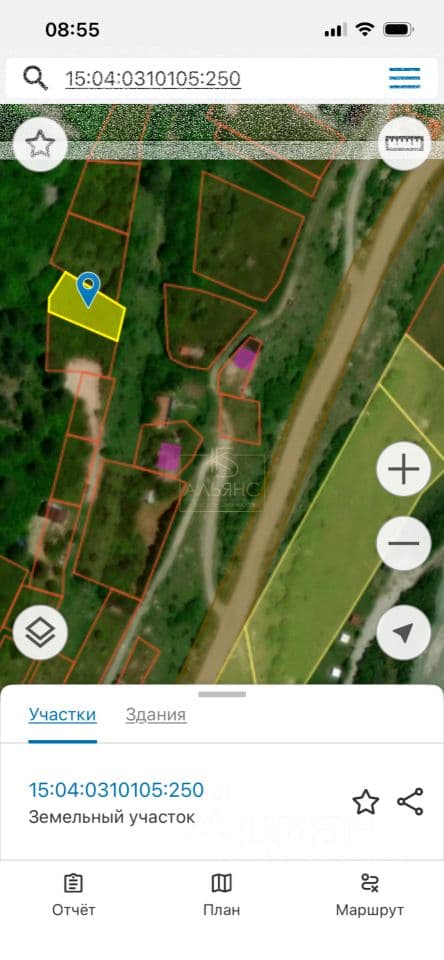
Task: Open the map layers selector
Action: tap(40, 632)
